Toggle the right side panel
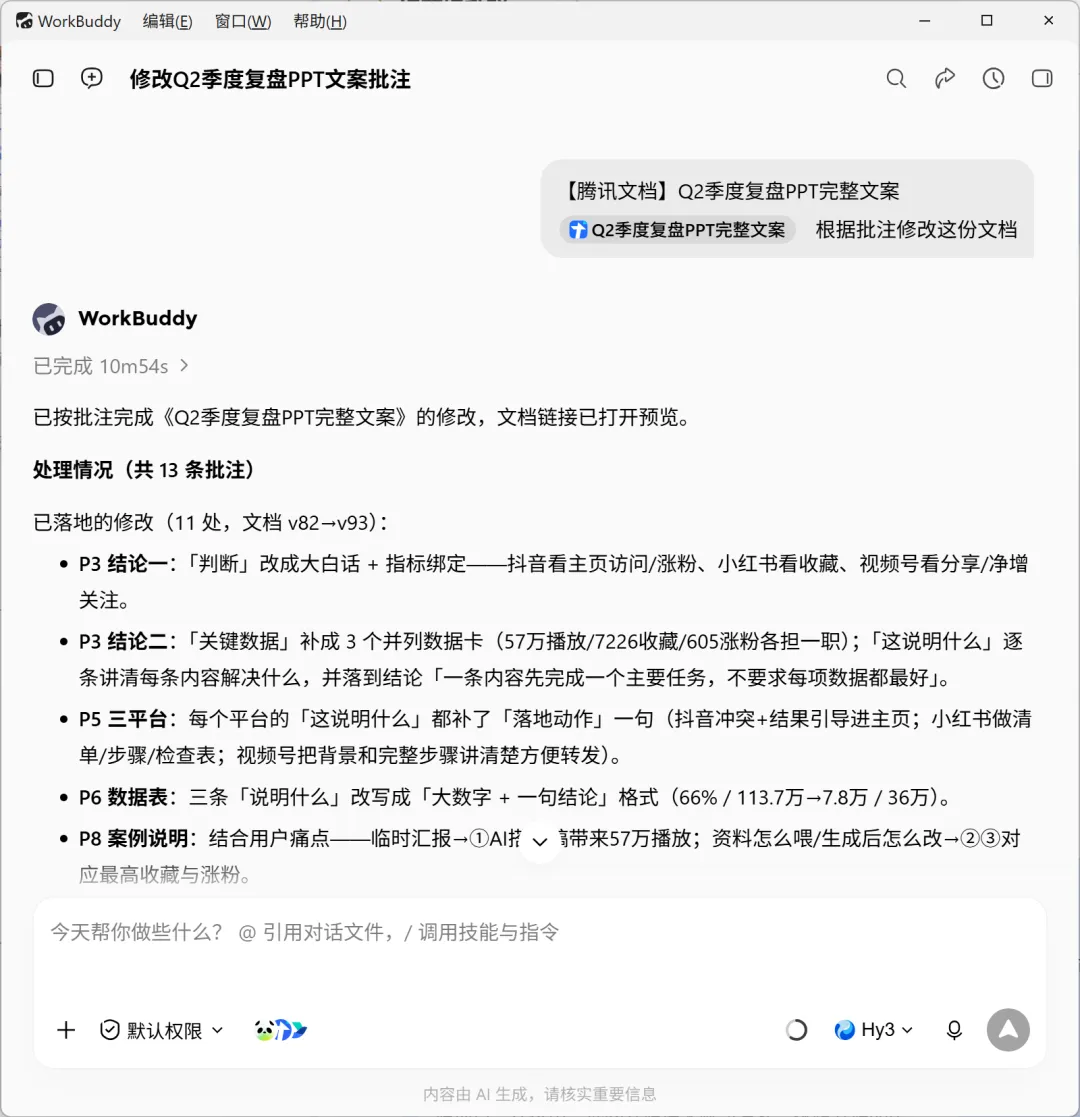Image resolution: width=1080 pixels, height=1117 pixels. (x=1042, y=78)
